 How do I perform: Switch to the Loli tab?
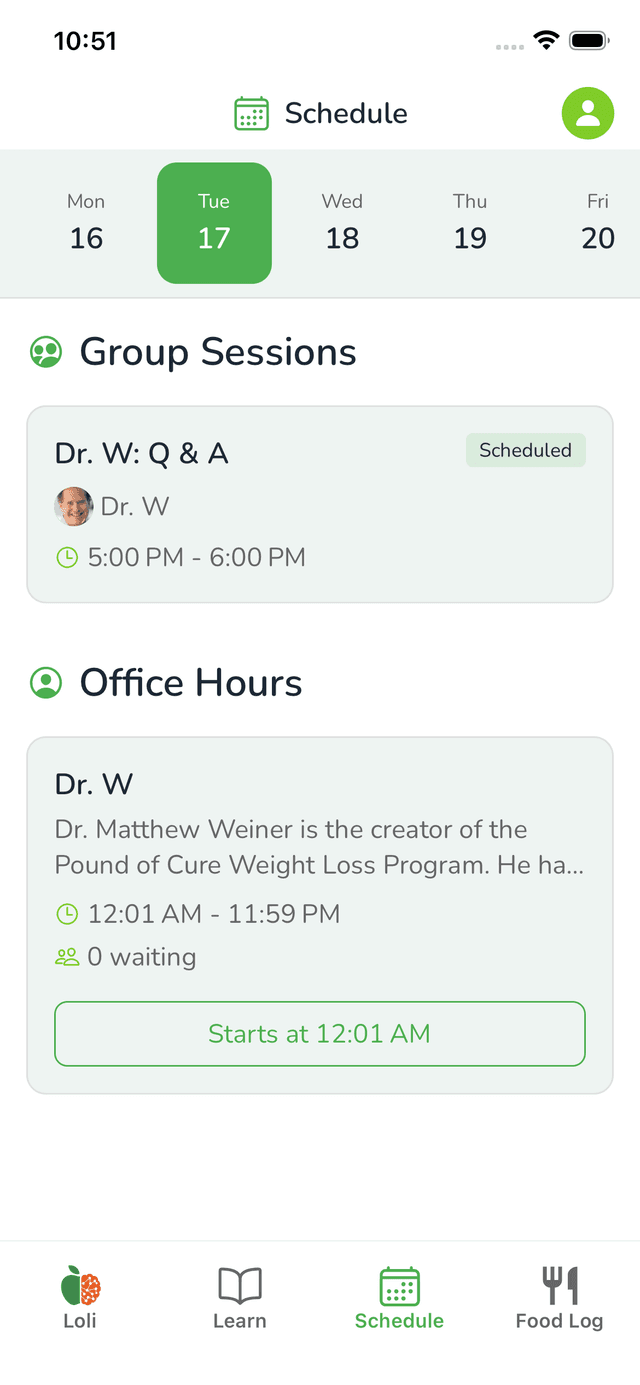pos(80,1298)
